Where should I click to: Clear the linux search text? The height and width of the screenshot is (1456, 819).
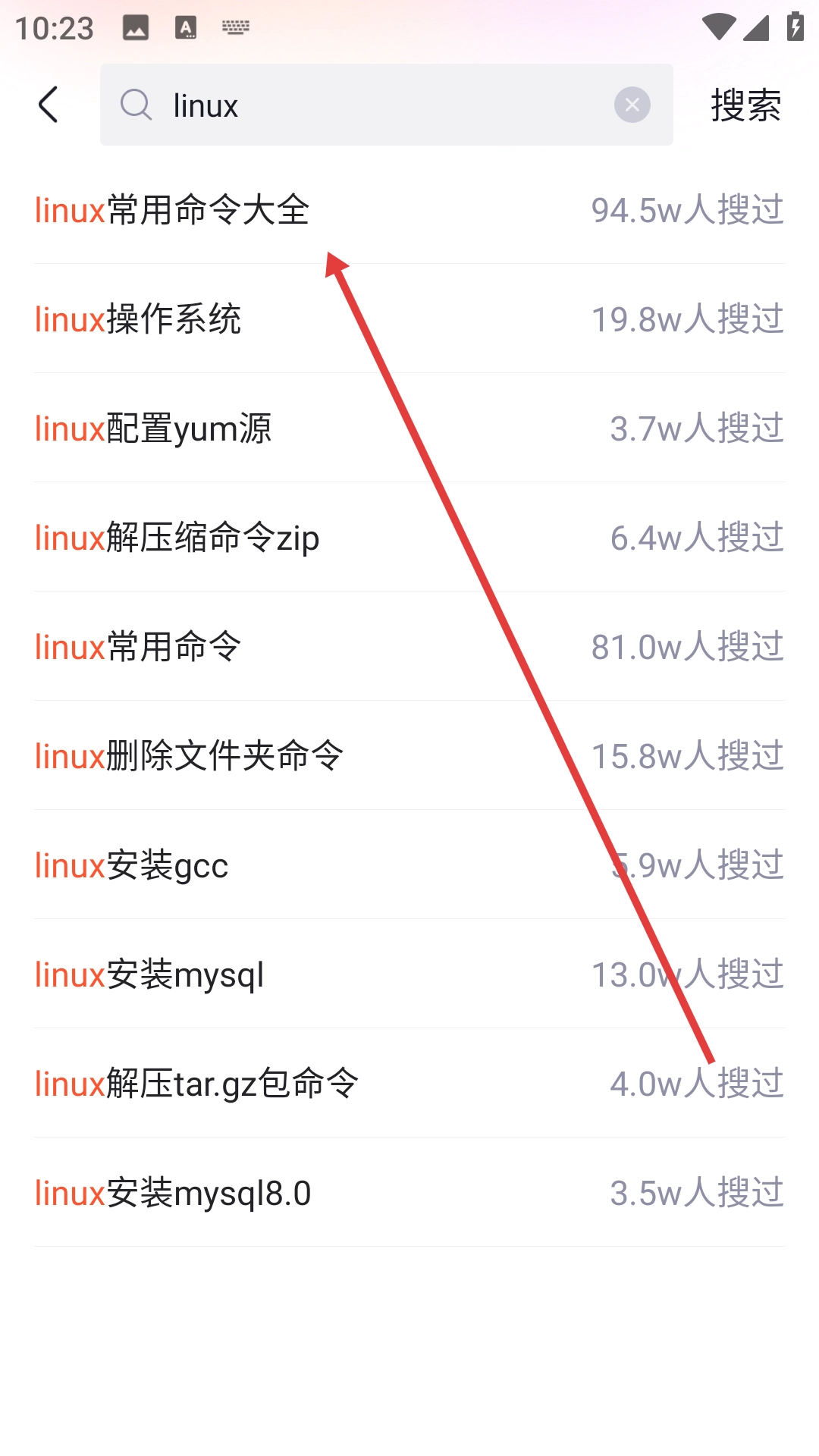point(632,105)
